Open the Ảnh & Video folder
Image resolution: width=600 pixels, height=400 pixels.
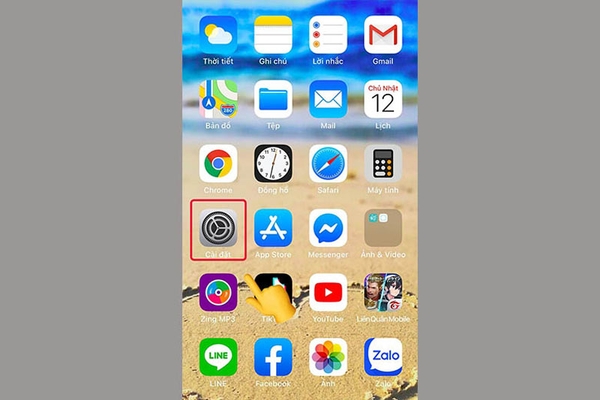coord(382,227)
